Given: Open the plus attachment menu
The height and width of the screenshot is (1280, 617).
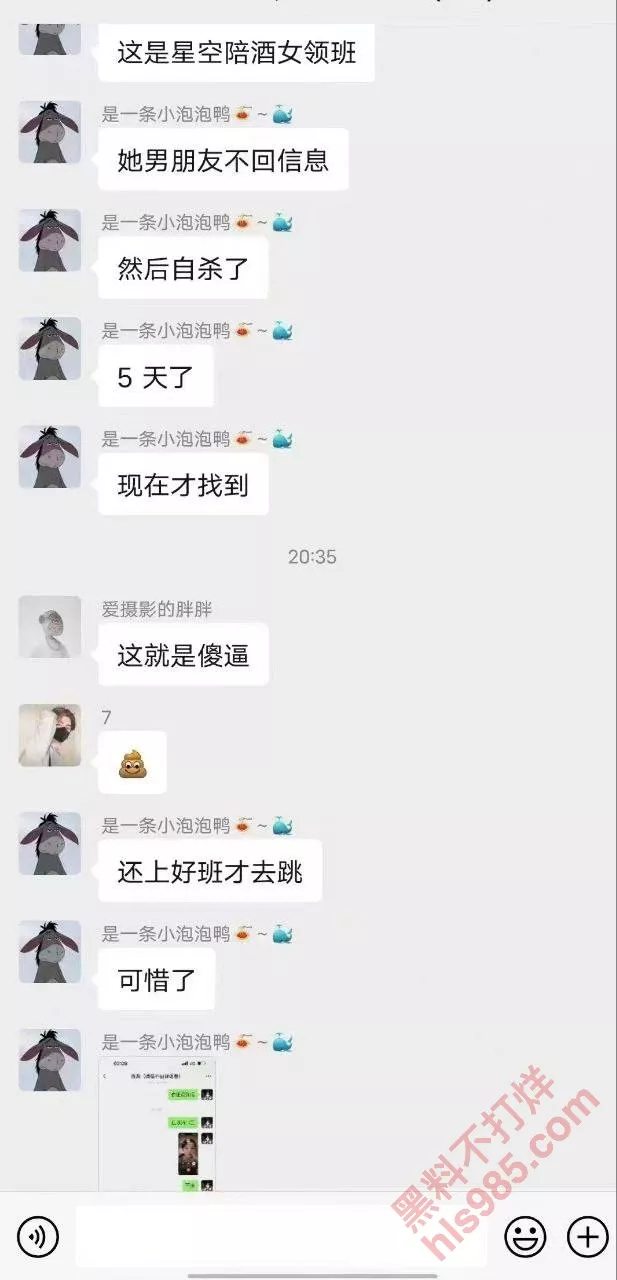Looking at the screenshot, I should coord(588,1238).
